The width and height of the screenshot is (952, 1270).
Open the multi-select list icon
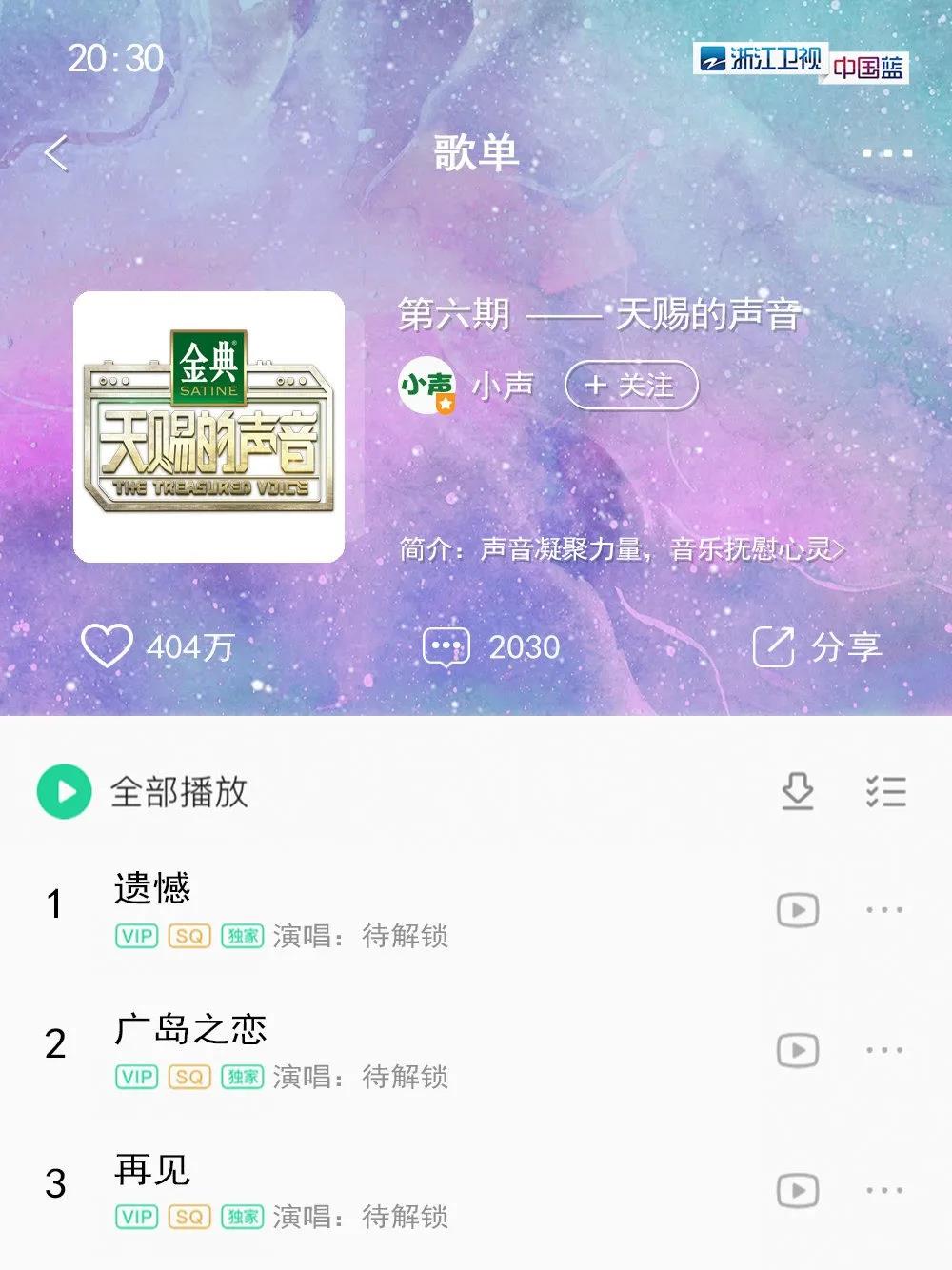[885, 792]
